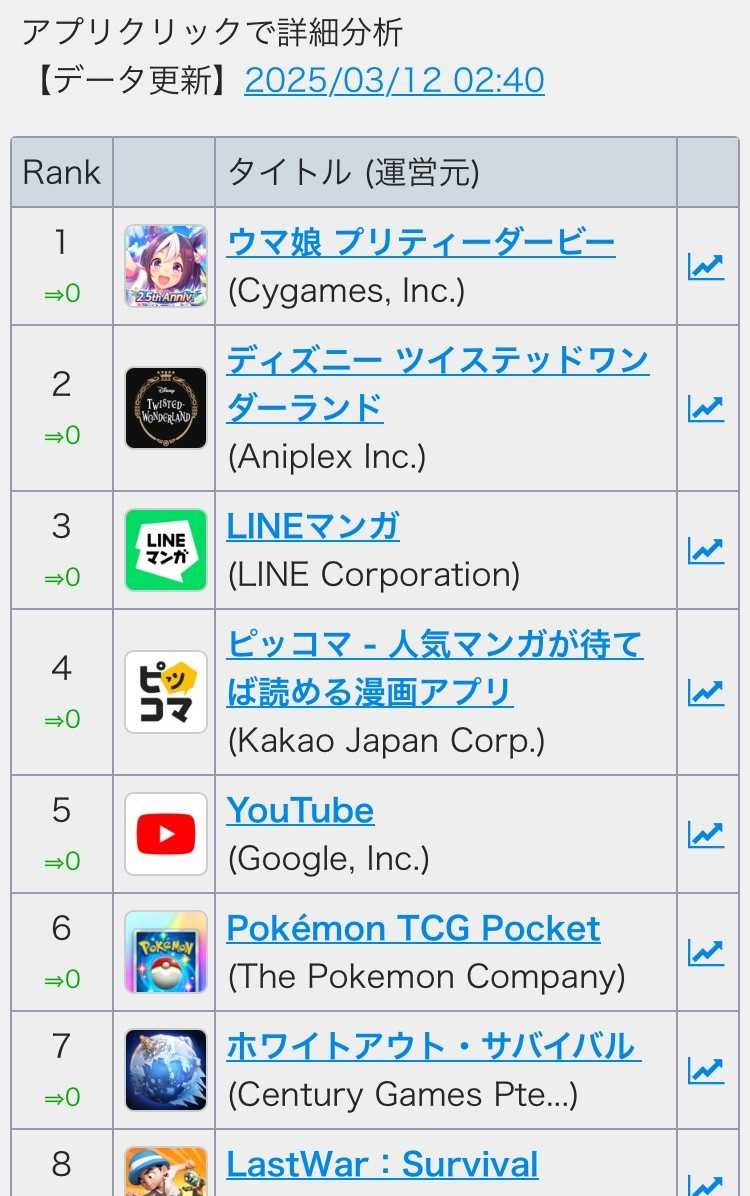Open the LINEマンガ title link

313,526
